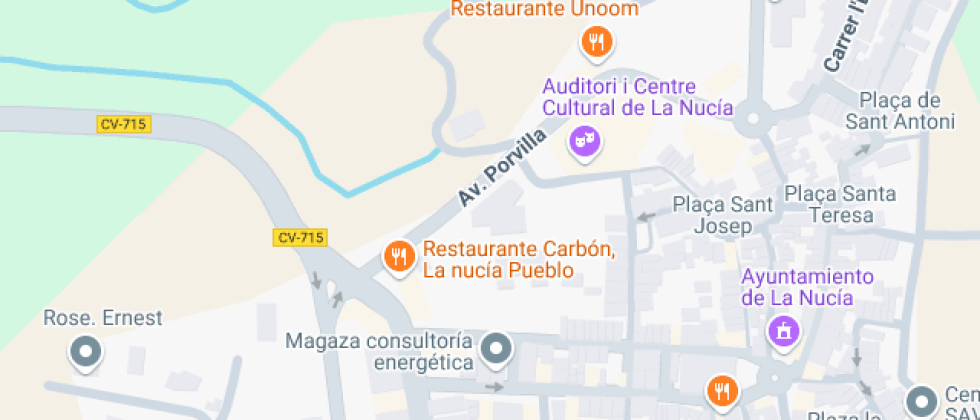980x420 pixels.
Task: Tap Restaurante Carbón, La nucía Pueblo pin
Action: 399,257
